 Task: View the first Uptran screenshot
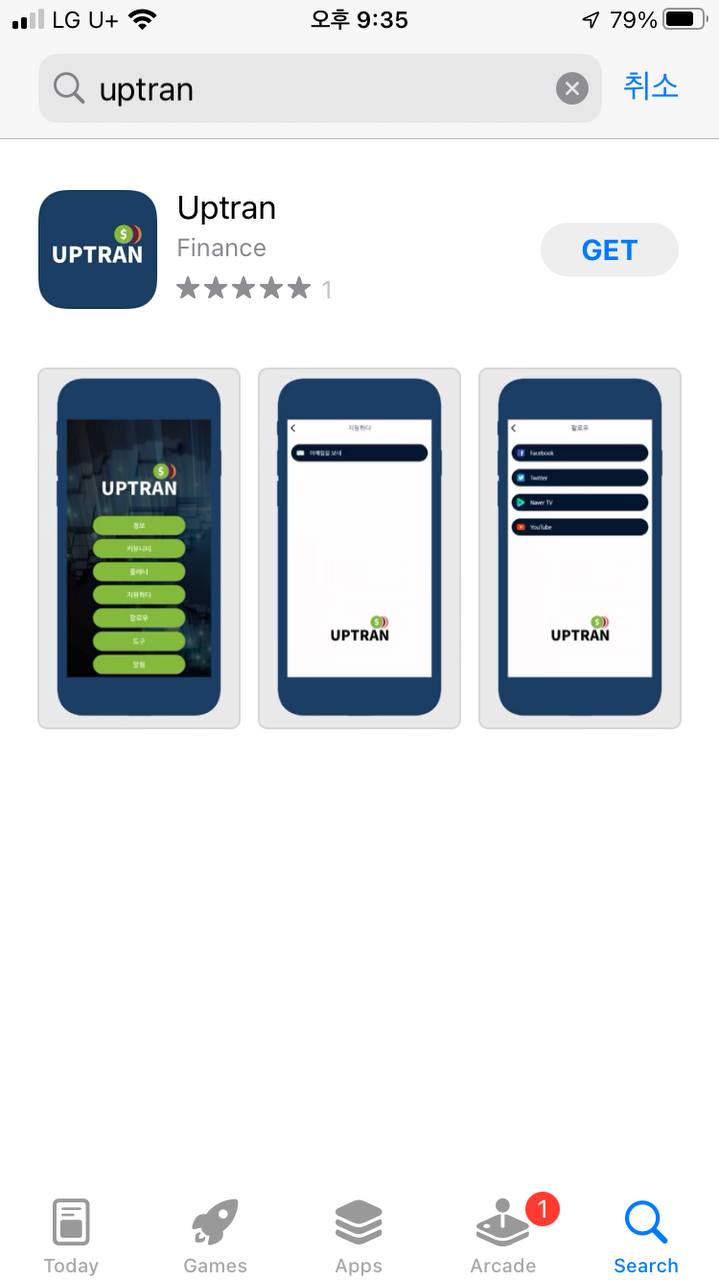click(139, 548)
